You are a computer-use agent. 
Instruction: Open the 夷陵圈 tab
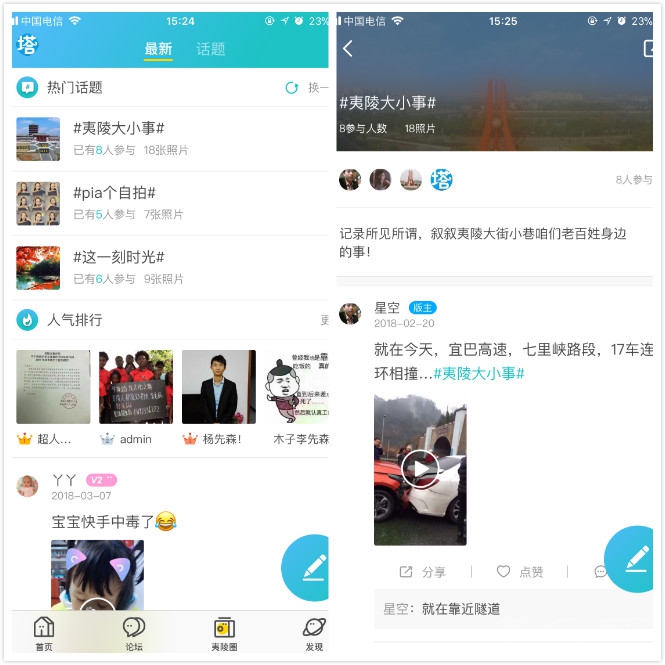click(223, 634)
